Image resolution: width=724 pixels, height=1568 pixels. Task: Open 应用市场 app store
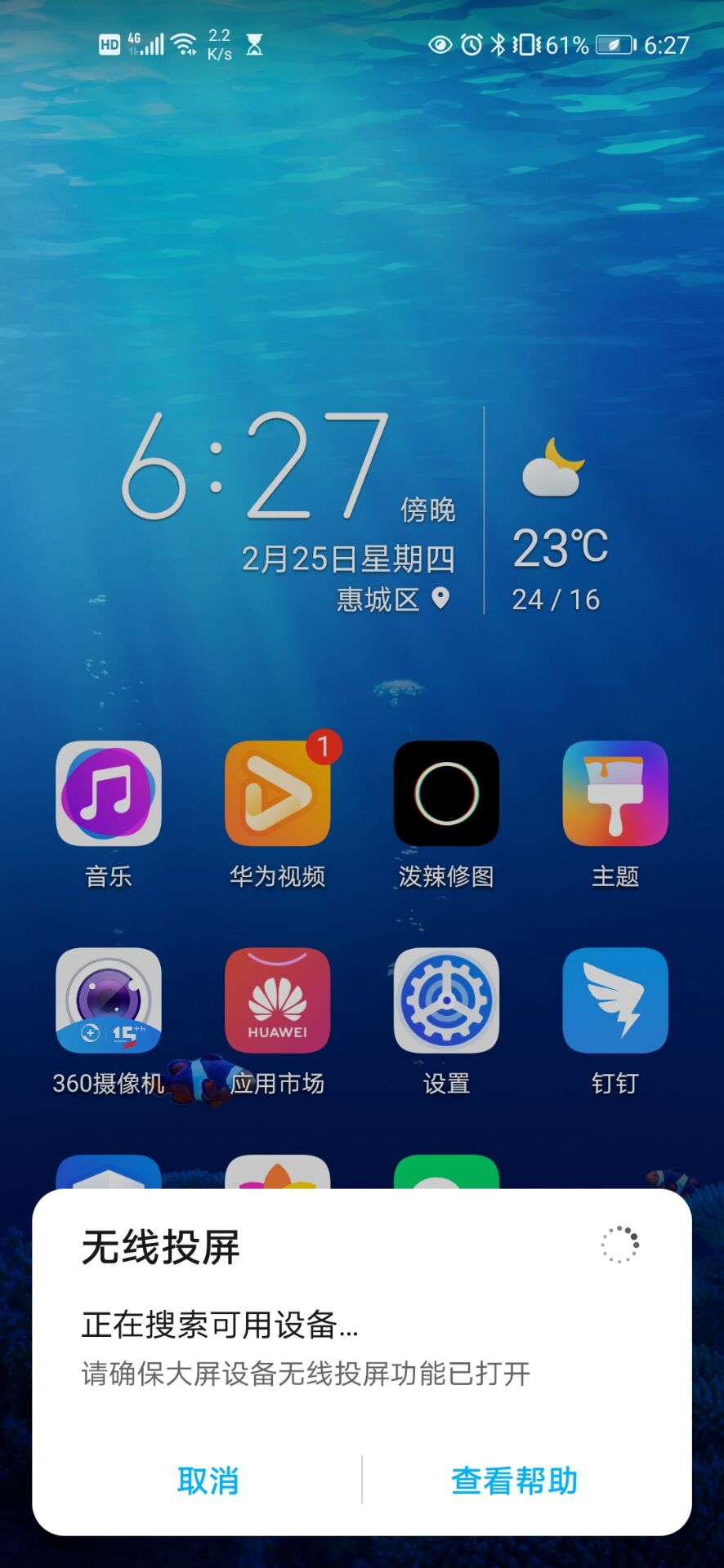(x=278, y=1001)
